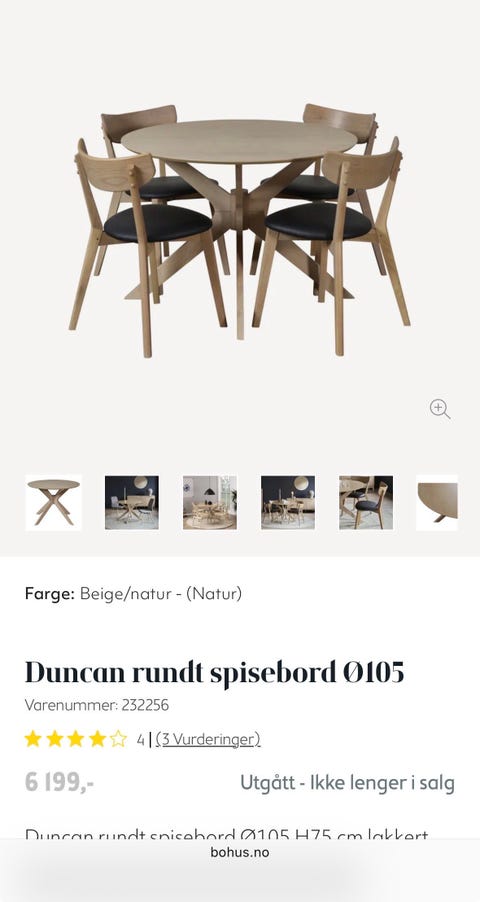View the second thumbnail with dark blue wall
This screenshot has width=480, height=902.
click(x=132, y=502)
